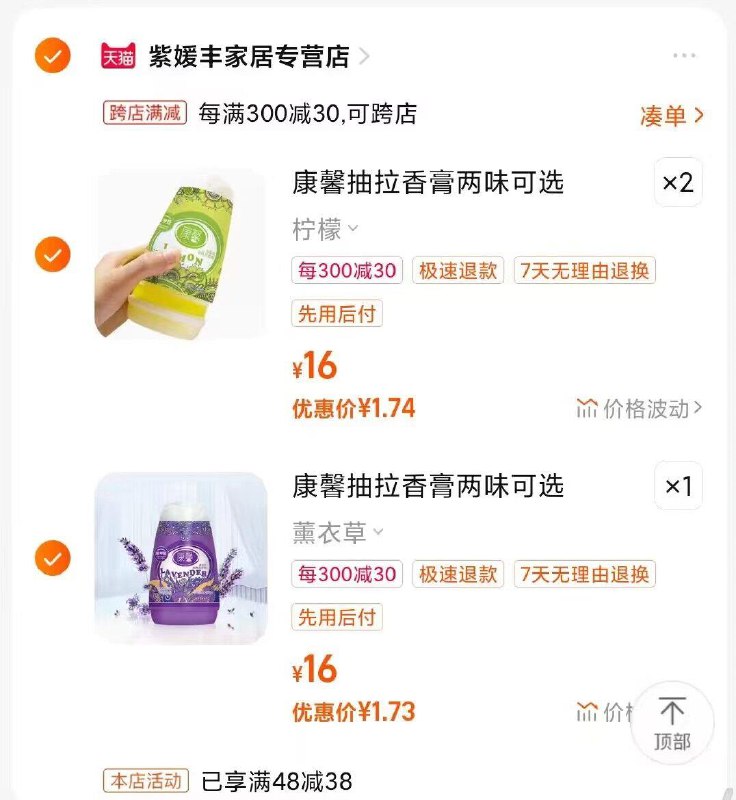The image size is (736, 800).
Task: Expand the store name 紫媛丰家居专营店 chevron
Action: pos(366,57)
